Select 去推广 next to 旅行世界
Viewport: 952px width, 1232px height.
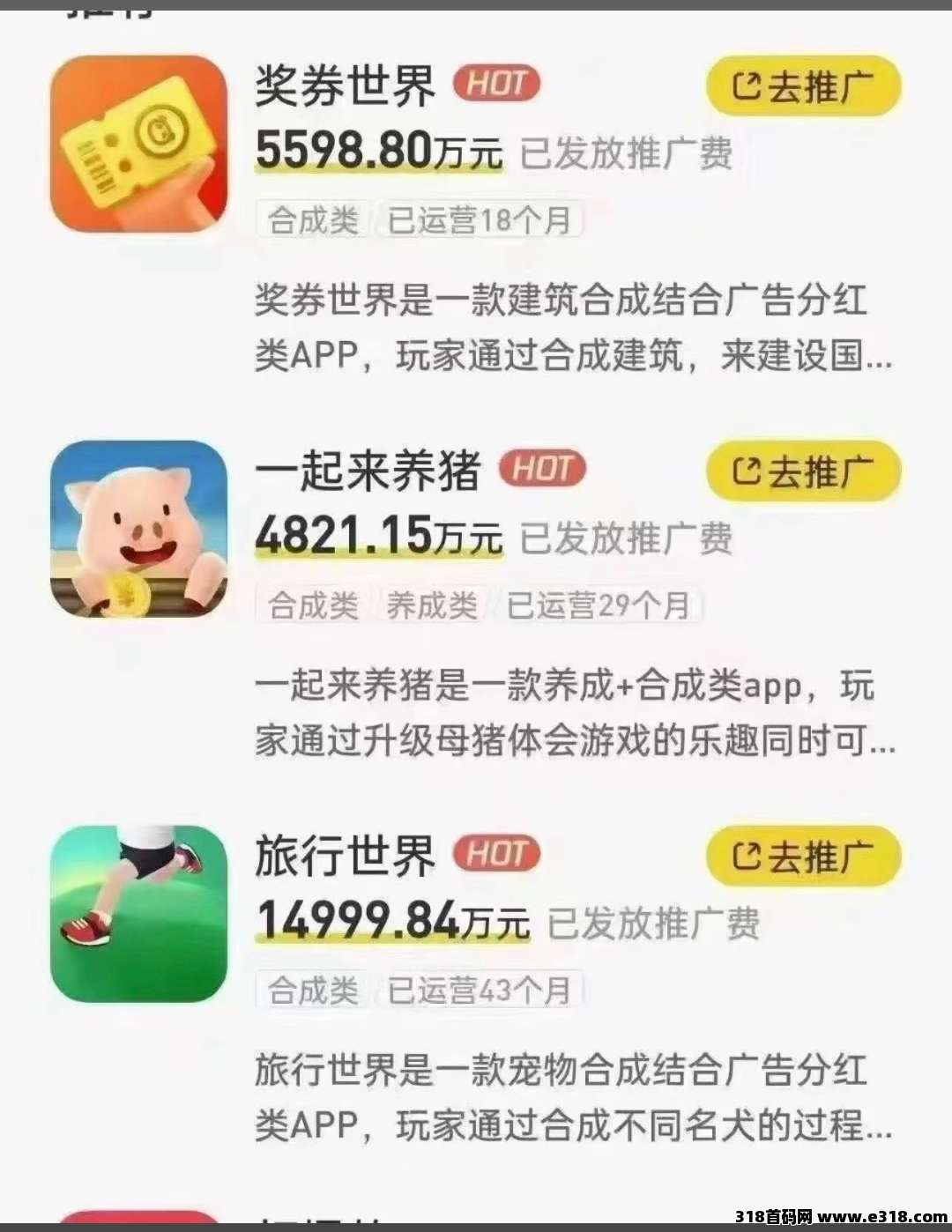803,856
